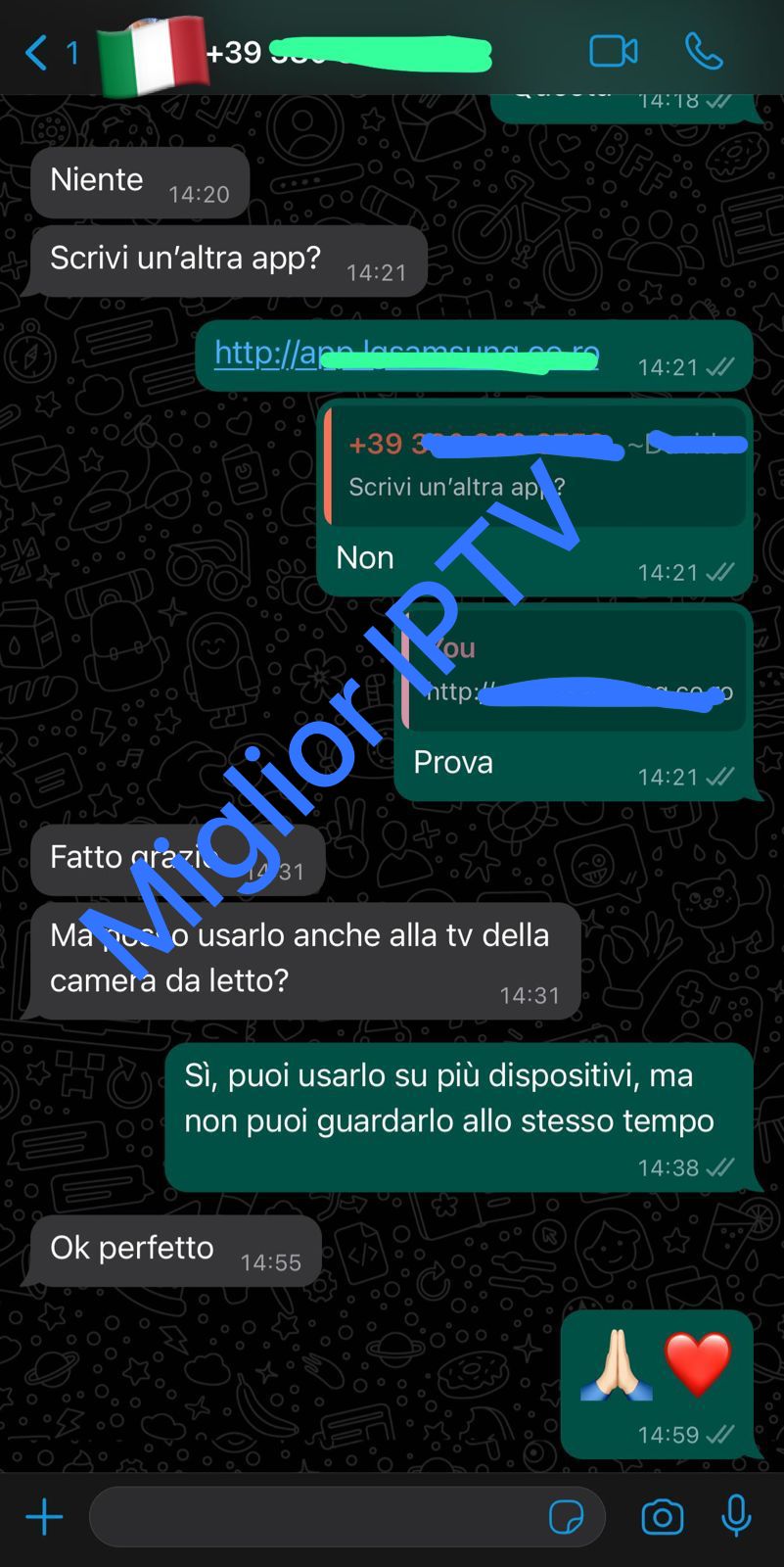Tap the microphone to record voice message
Image resolution: width=784 pixels, height=1567 pixels.
pyautogui.click(x=736, y=1518)
